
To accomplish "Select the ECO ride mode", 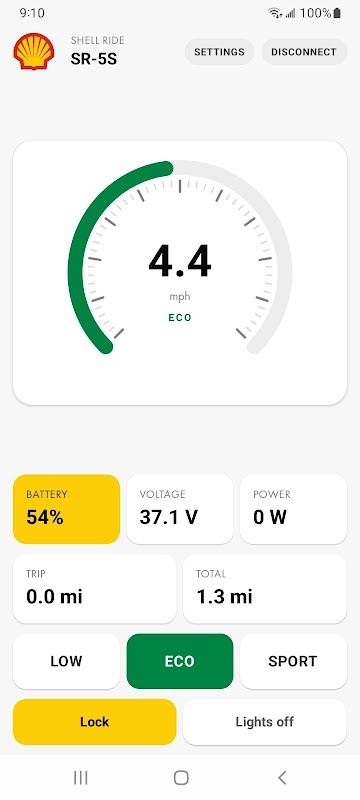I will [179, 661].
